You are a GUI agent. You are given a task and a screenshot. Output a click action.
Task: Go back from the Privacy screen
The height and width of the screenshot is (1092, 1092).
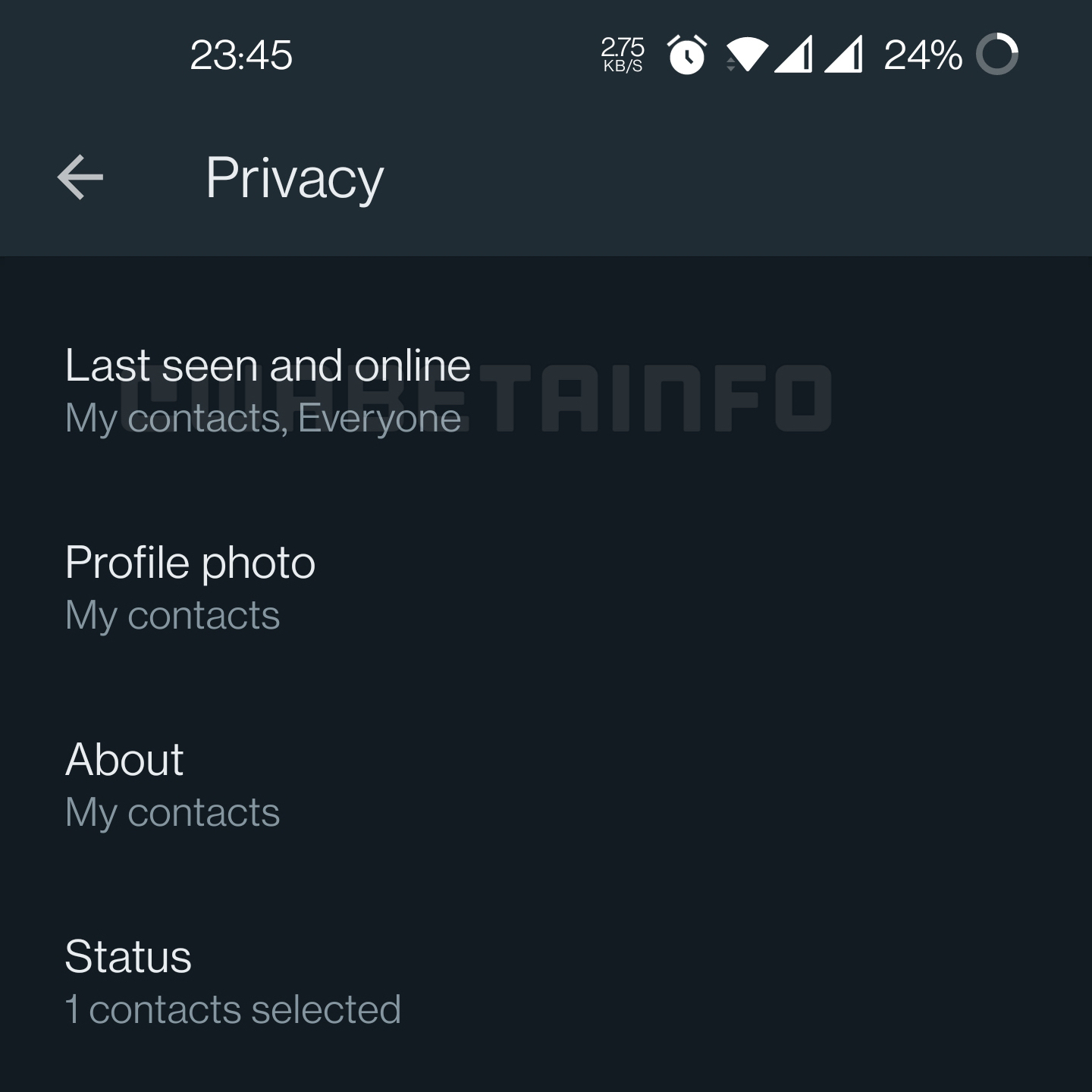click(80, 177)
